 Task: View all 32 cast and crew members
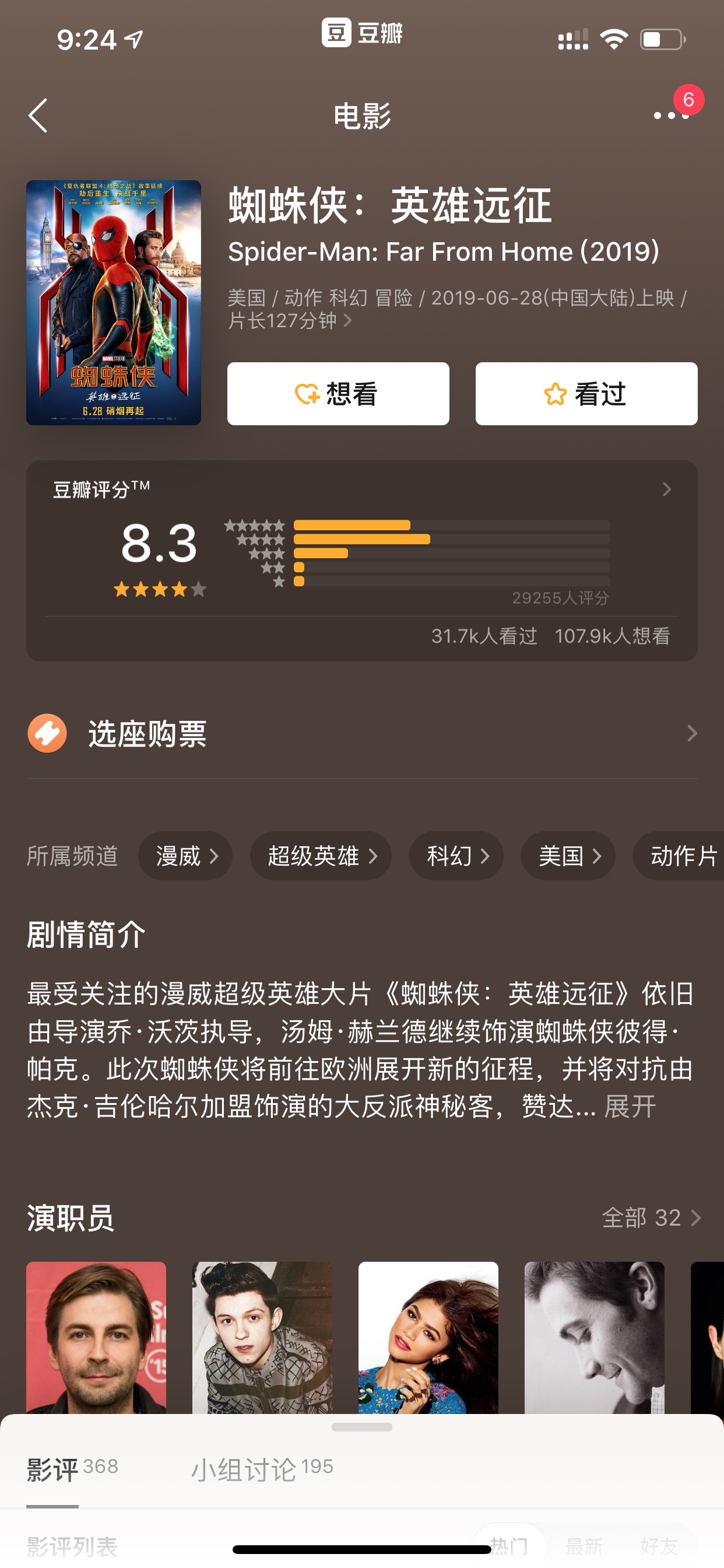(651, 1217)
